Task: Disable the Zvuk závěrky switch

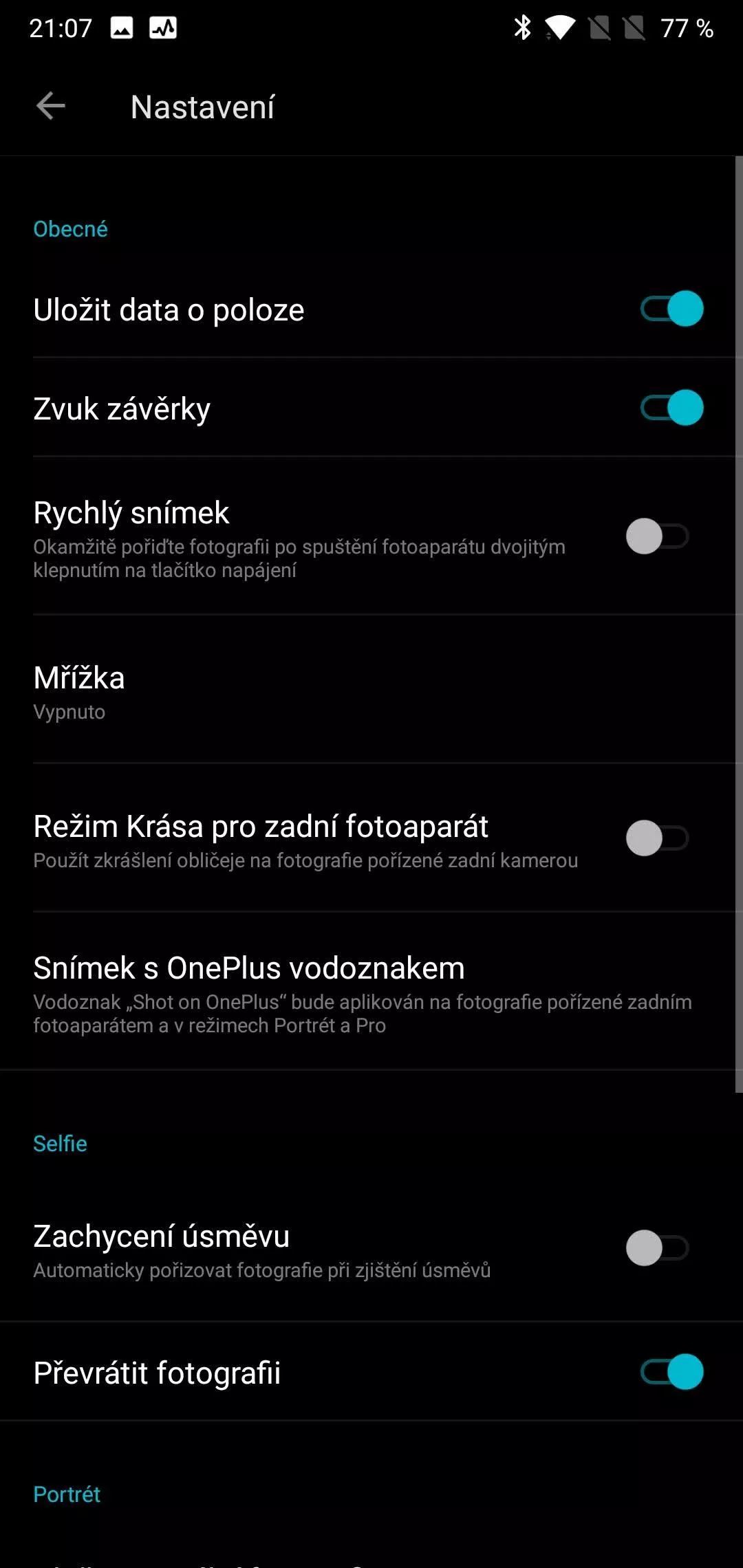Action: [x=671, y=408]
